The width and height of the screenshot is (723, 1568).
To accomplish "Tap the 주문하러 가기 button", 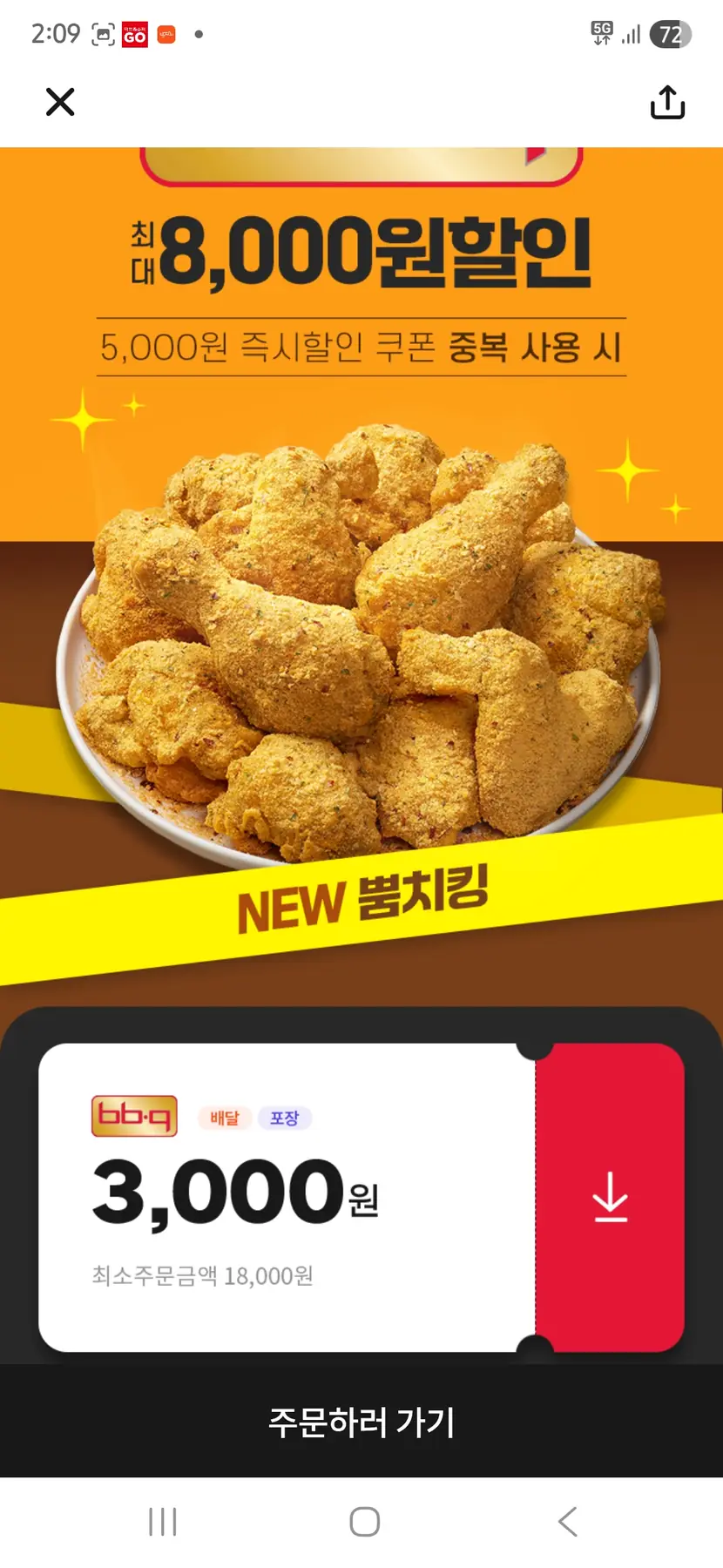I will click(x=361, y=1422).
